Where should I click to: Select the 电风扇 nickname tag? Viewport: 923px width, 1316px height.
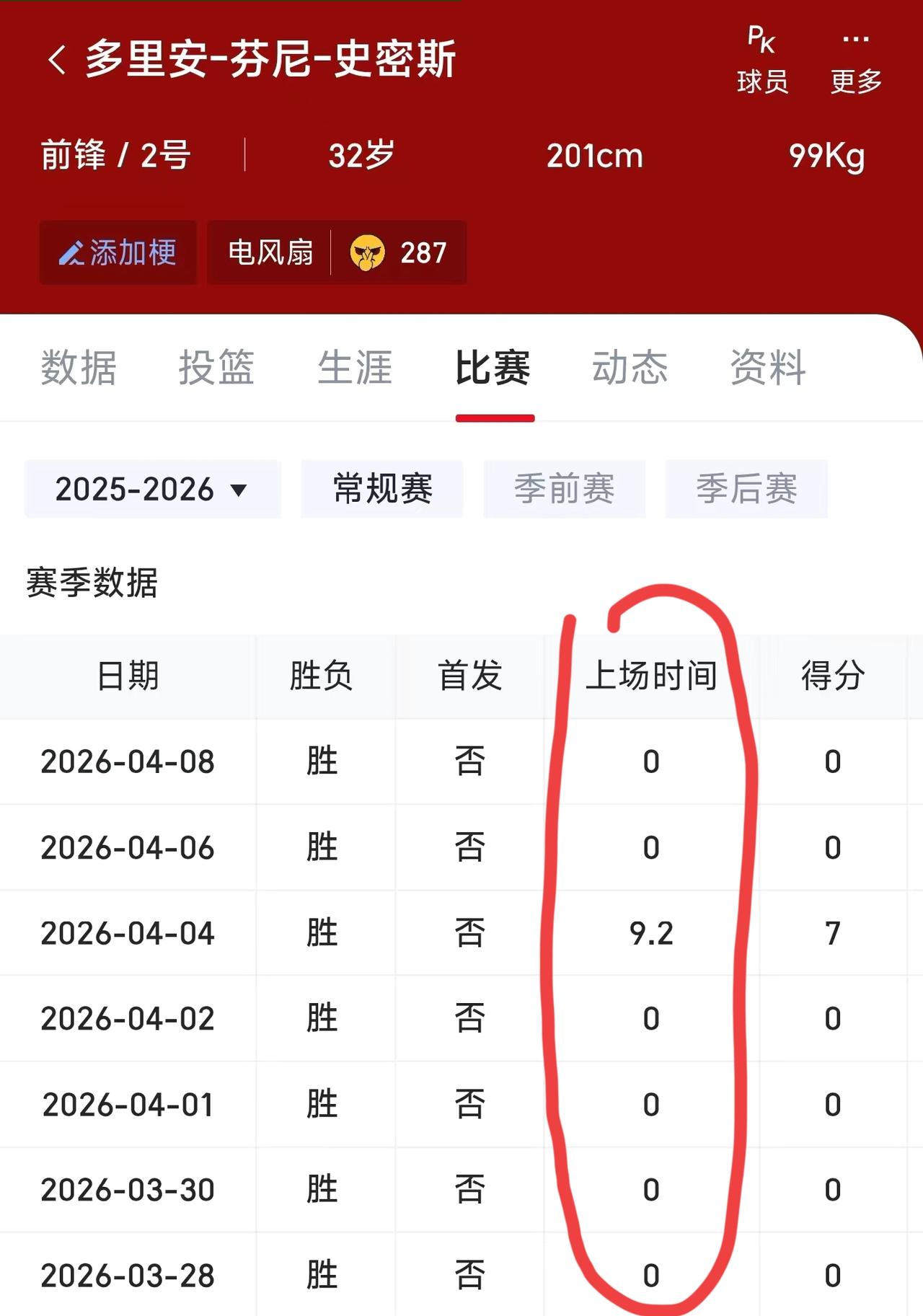[270, 254]
